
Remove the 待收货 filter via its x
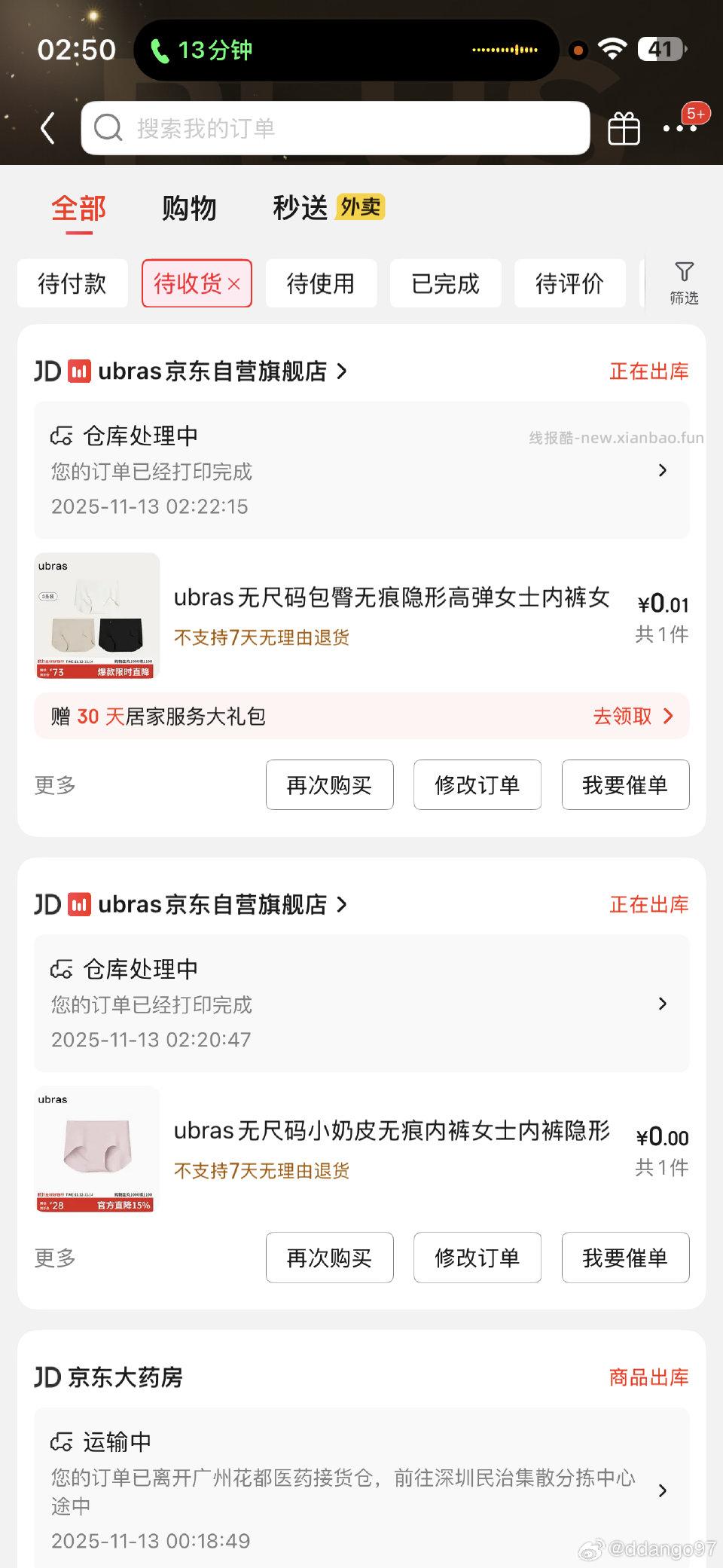tap(234, 284)
